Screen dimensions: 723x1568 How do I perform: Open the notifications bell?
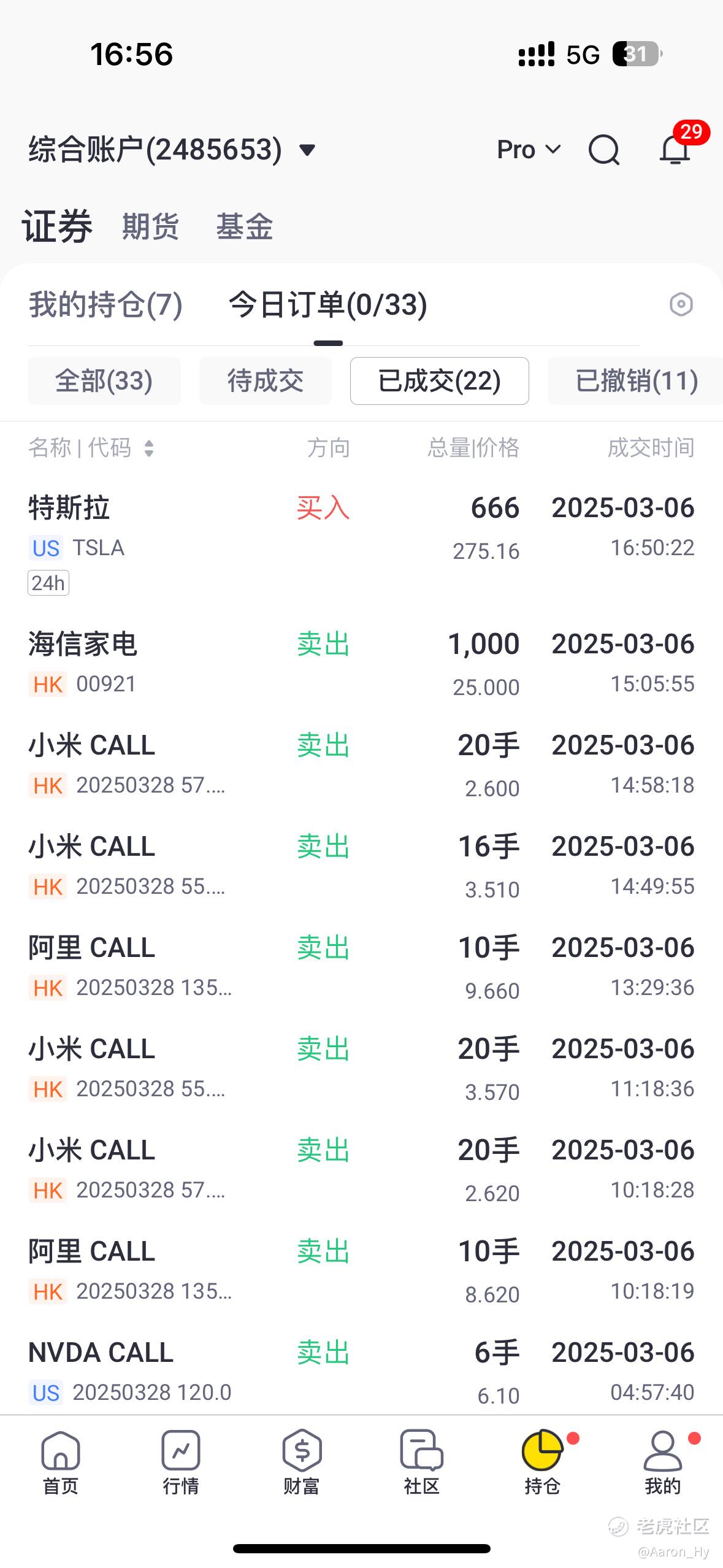point(675,149)
